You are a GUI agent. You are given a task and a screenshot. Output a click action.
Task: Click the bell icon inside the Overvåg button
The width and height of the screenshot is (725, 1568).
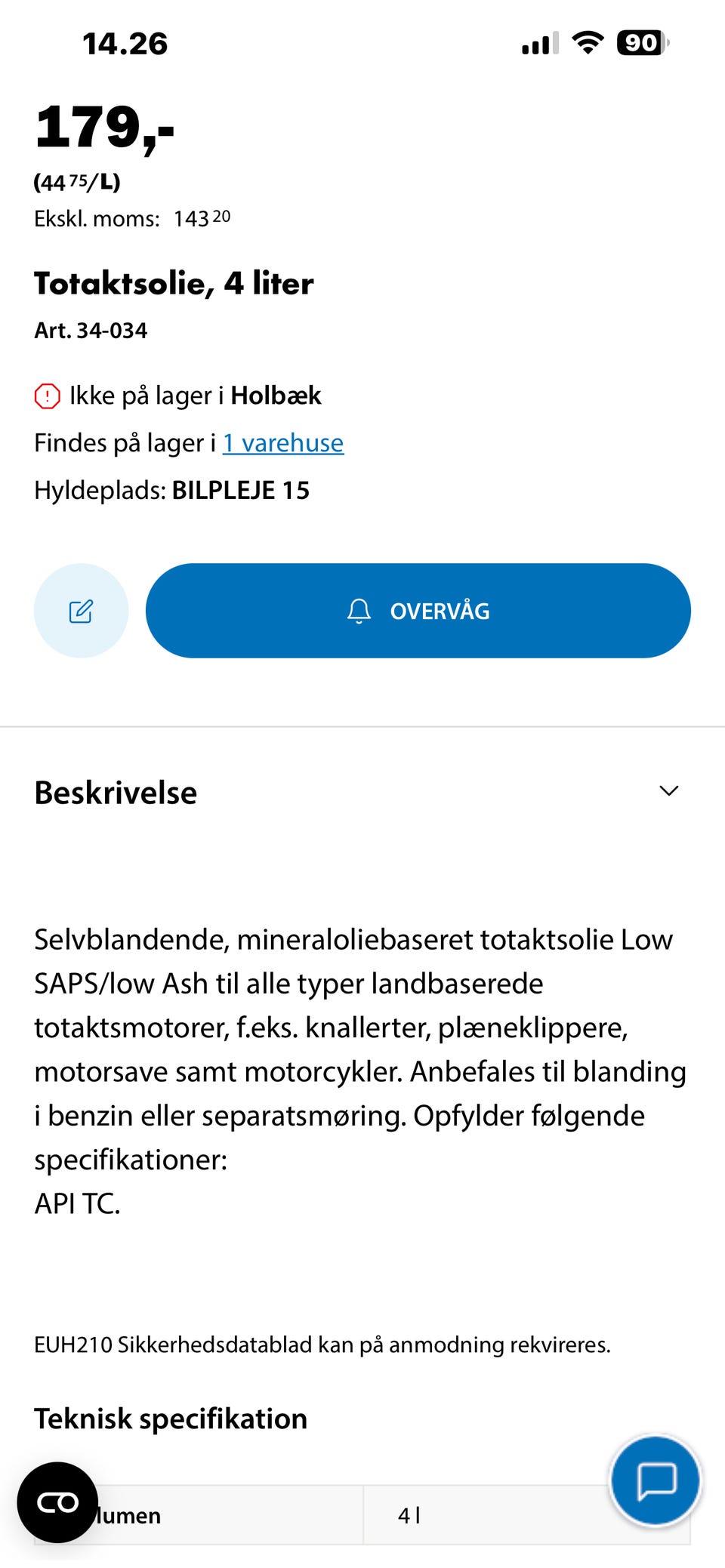pos(359,611)
